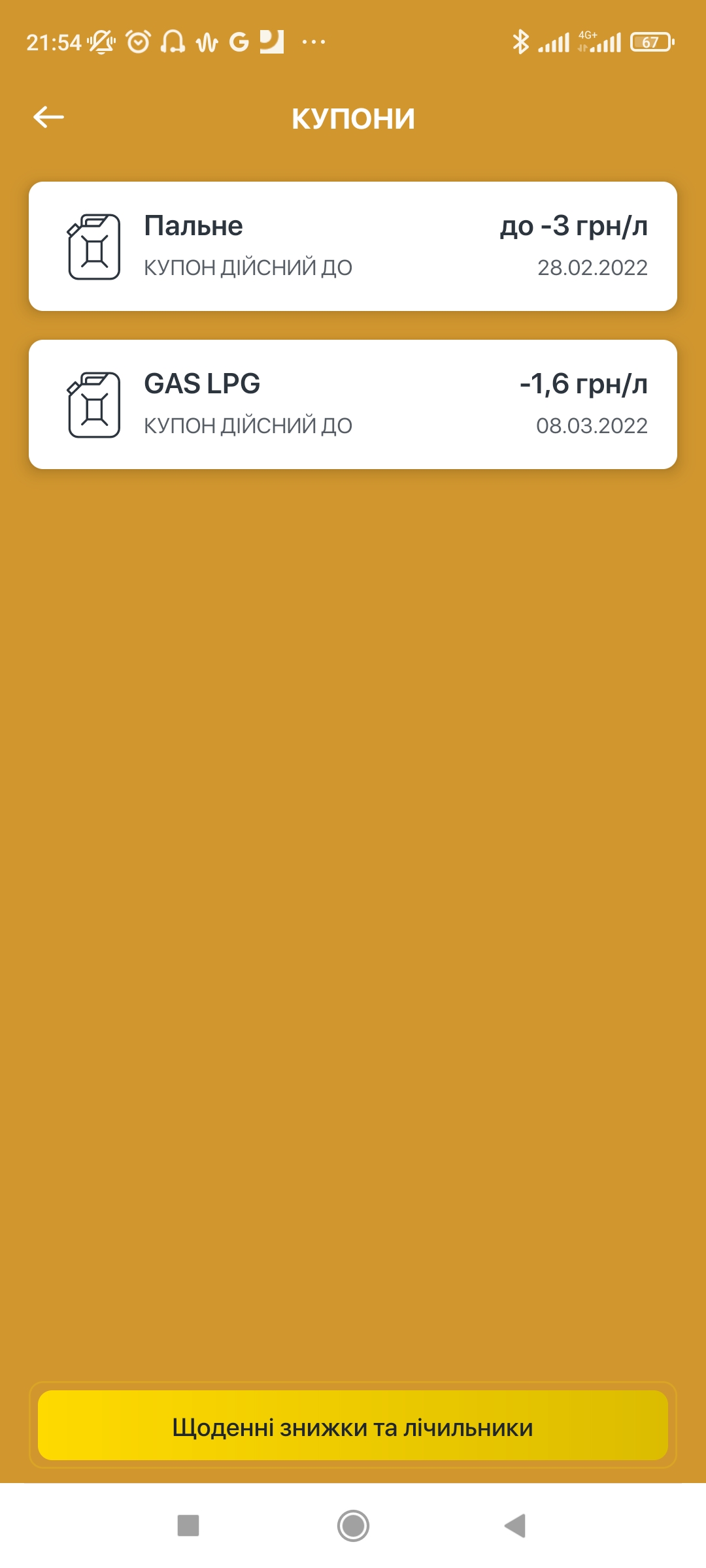Viewport: 706px width, 1568px height.
Task: Go to the system home screen
Action: 353,1526
